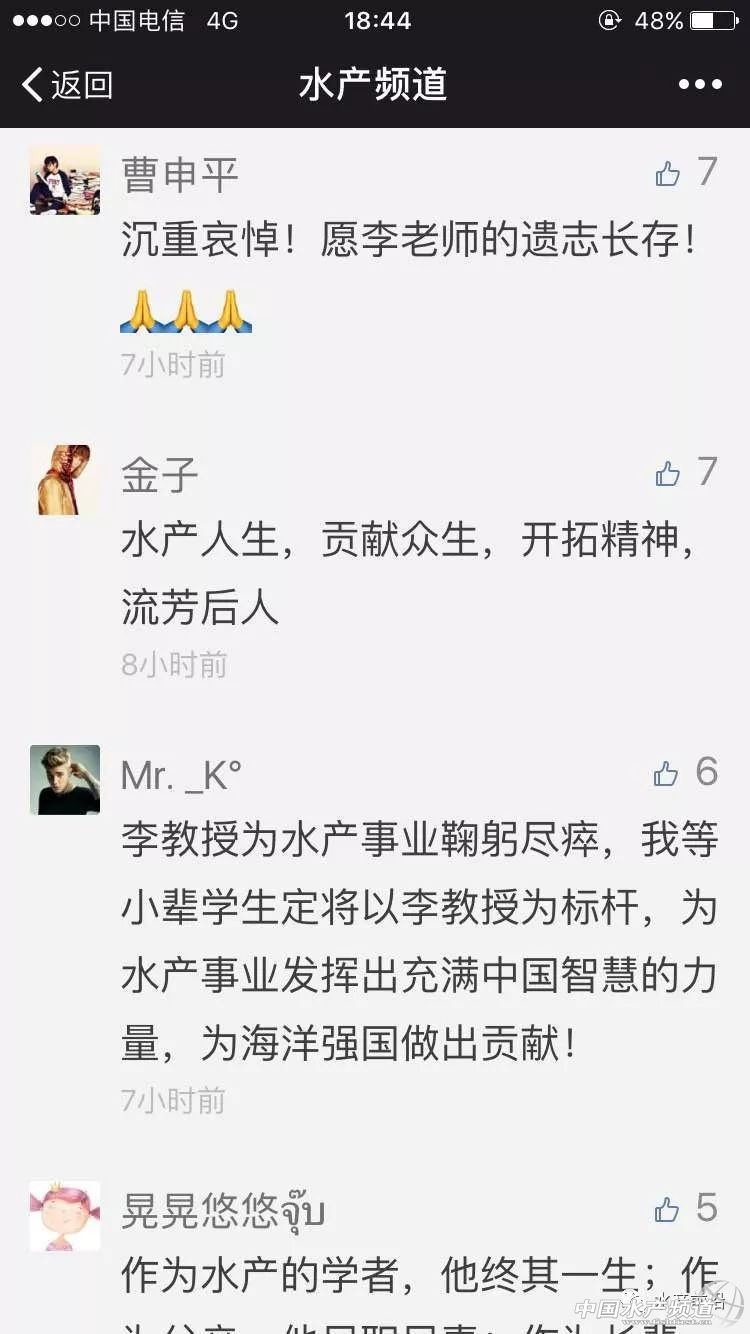Like Mr. _K°'s comment
This screenshot has height=1334, width=750.
pyautogui.click(x=667, y=773)
